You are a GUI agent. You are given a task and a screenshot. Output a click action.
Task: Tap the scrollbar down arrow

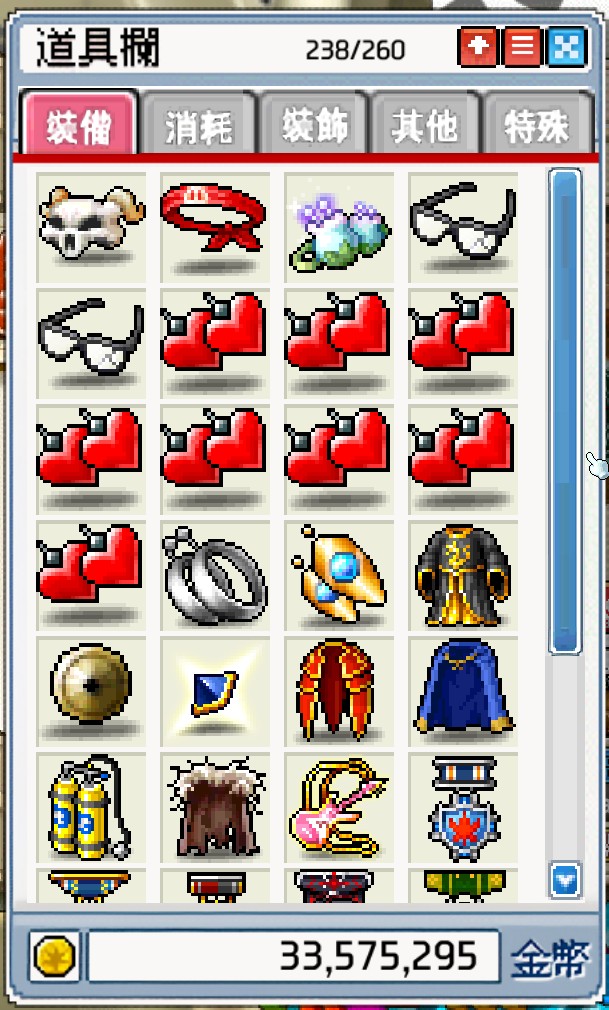(565, 880)
